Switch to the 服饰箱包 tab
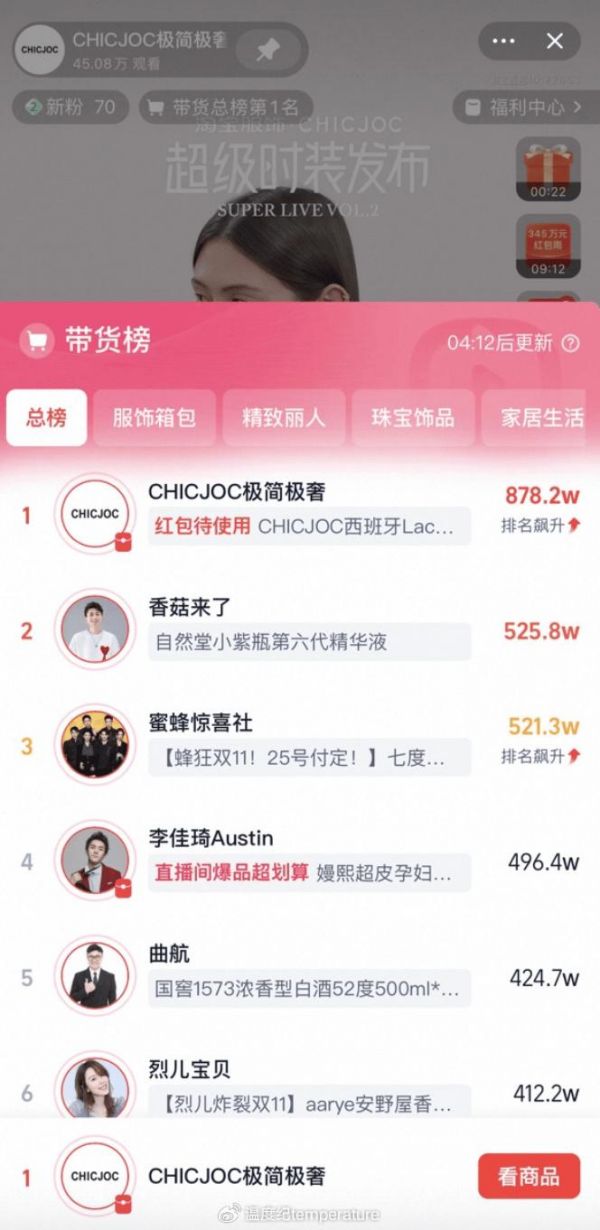 pyautogui.click(x=154, y=417)
